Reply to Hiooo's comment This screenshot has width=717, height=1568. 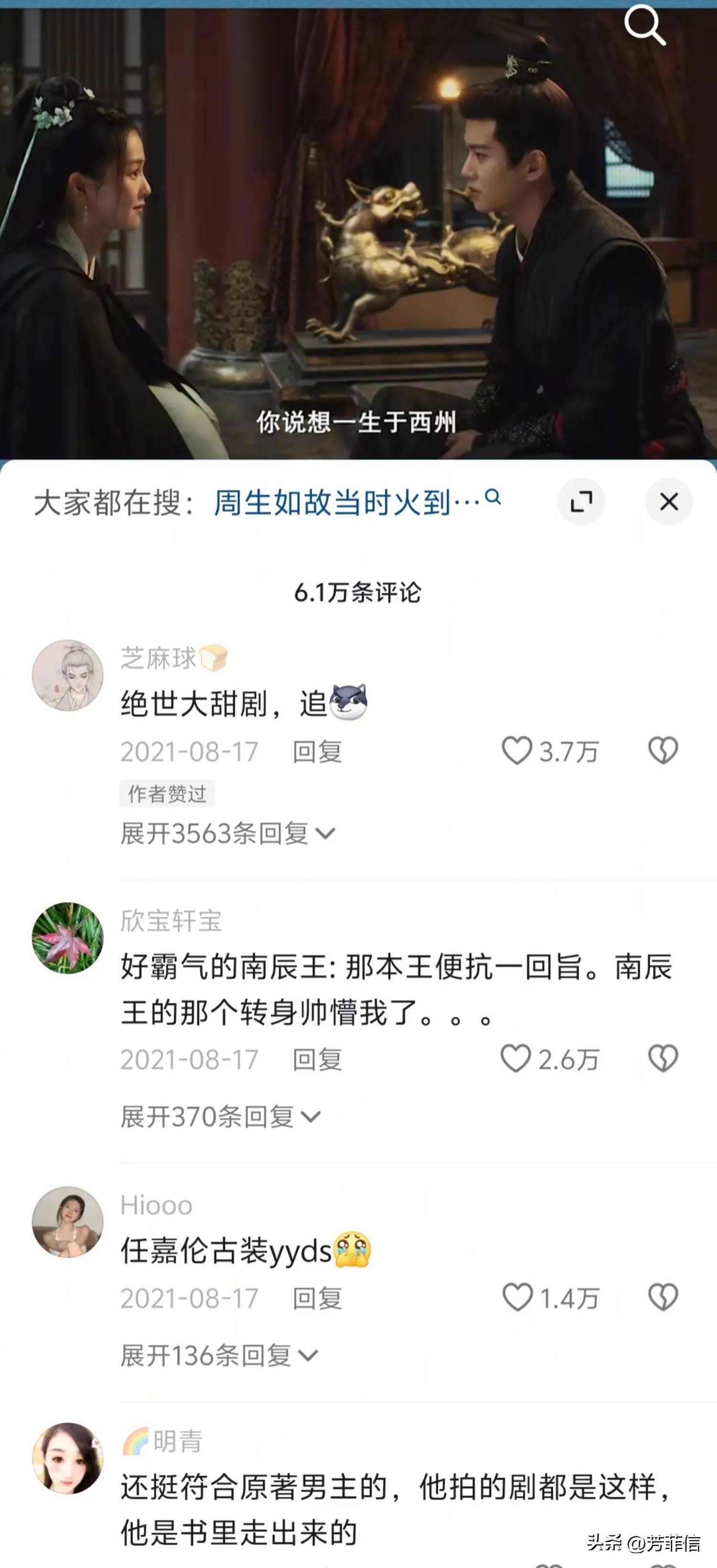coord(317,1298)
